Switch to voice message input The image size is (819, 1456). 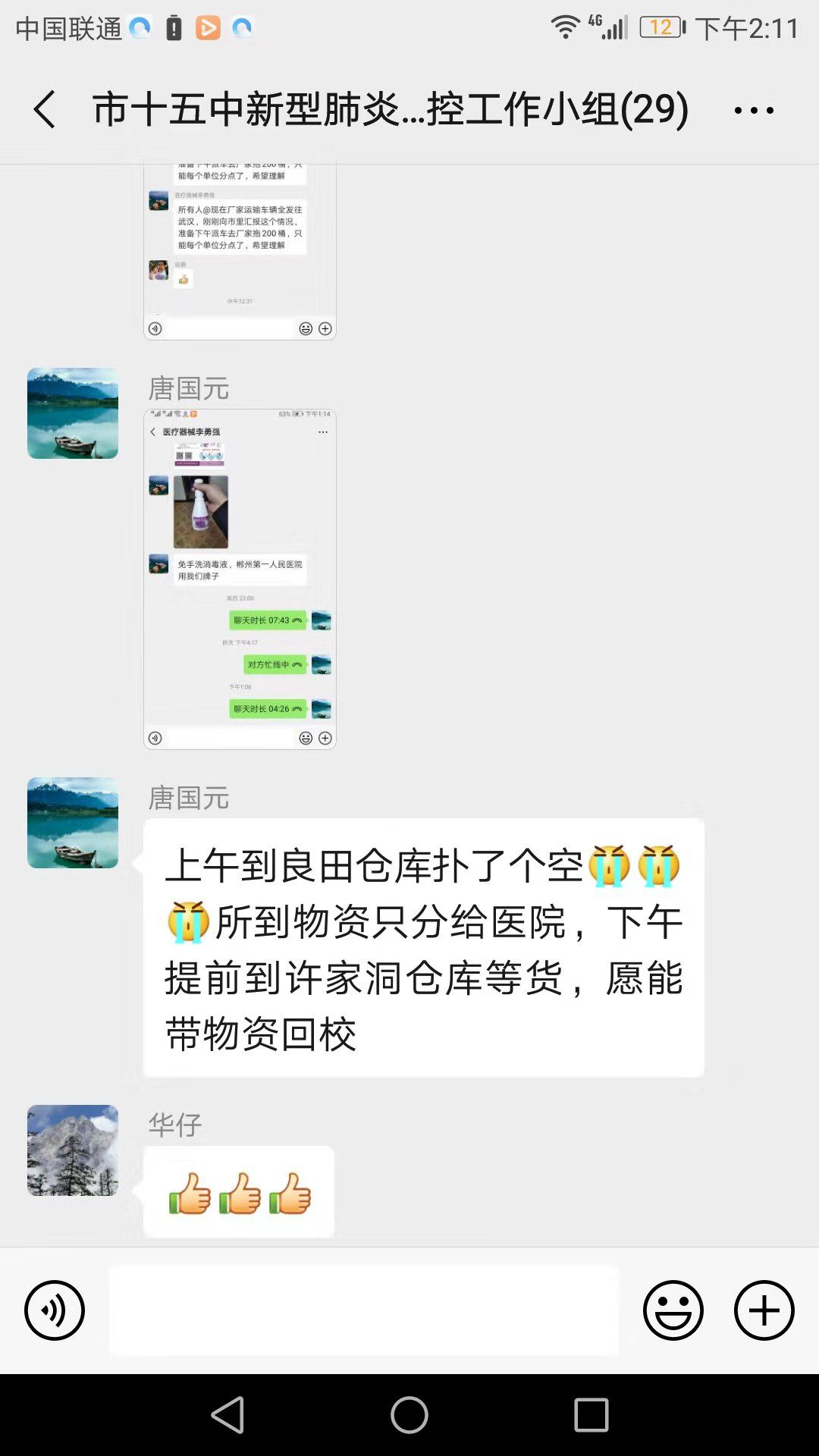pos(55,1310)
